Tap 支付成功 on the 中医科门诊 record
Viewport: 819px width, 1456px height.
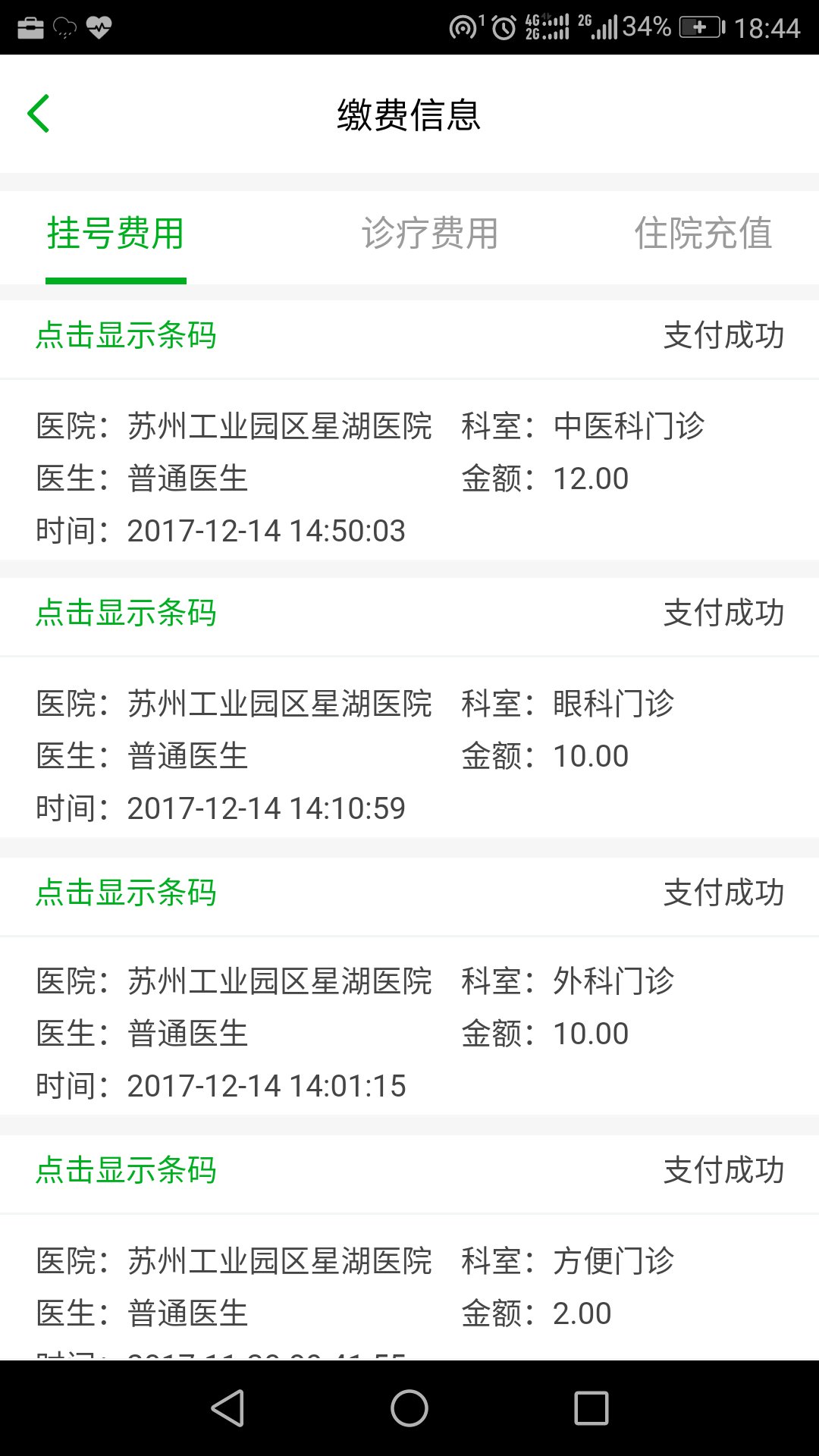click(724, 337)
